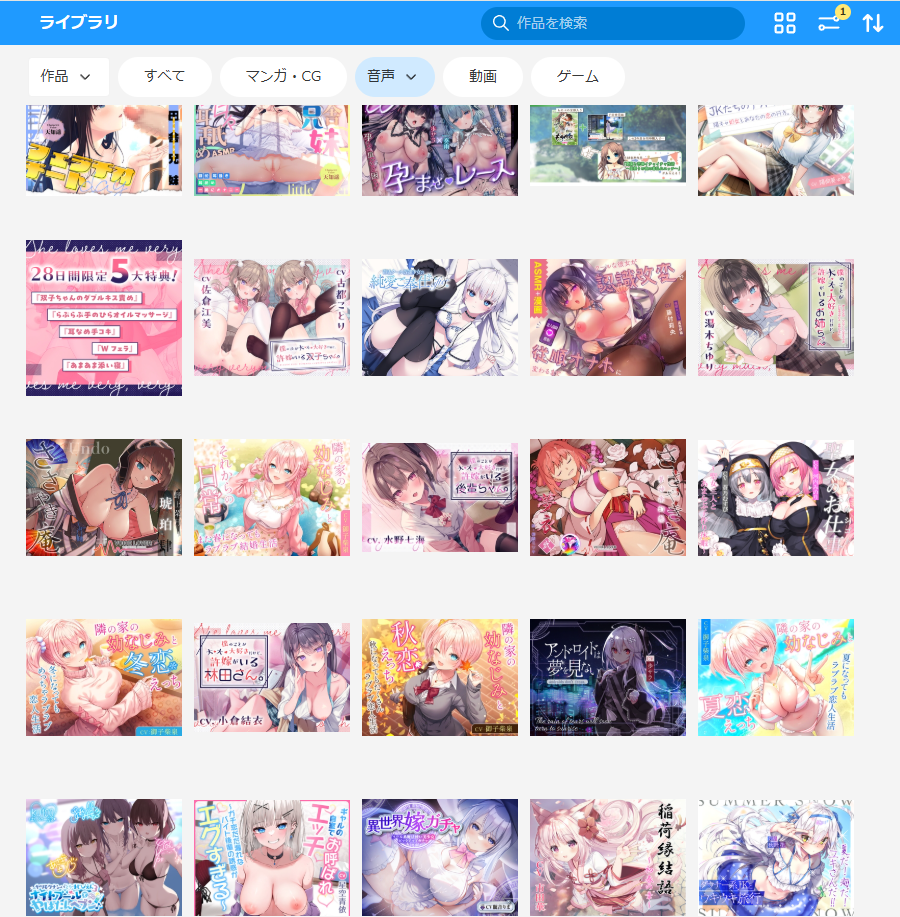Open the 稲荷縁結路 work
900x917 pixels.
click(608, 857)
